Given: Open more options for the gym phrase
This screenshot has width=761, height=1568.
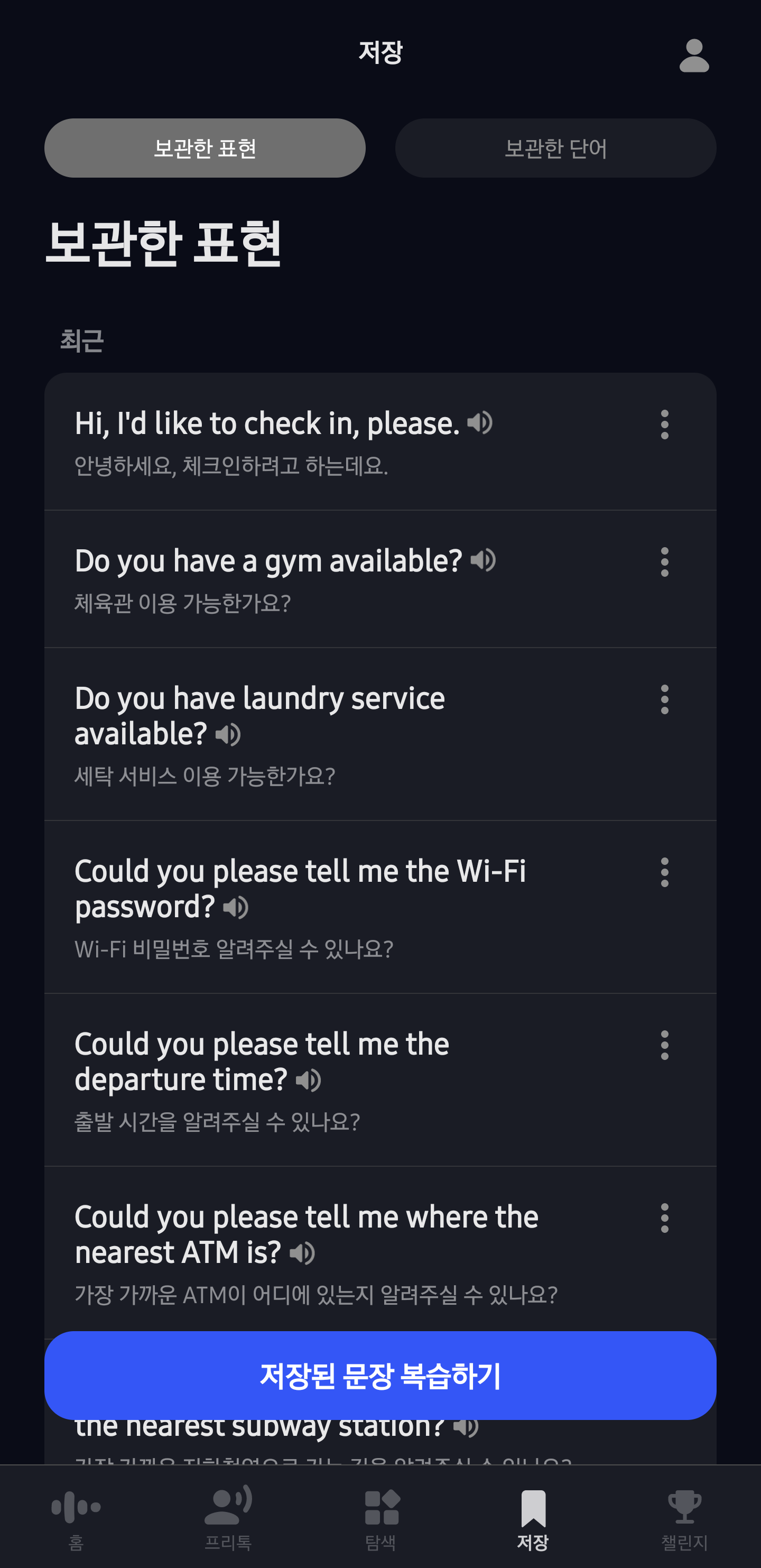Looking at the screenshot, I should point(664,562).
